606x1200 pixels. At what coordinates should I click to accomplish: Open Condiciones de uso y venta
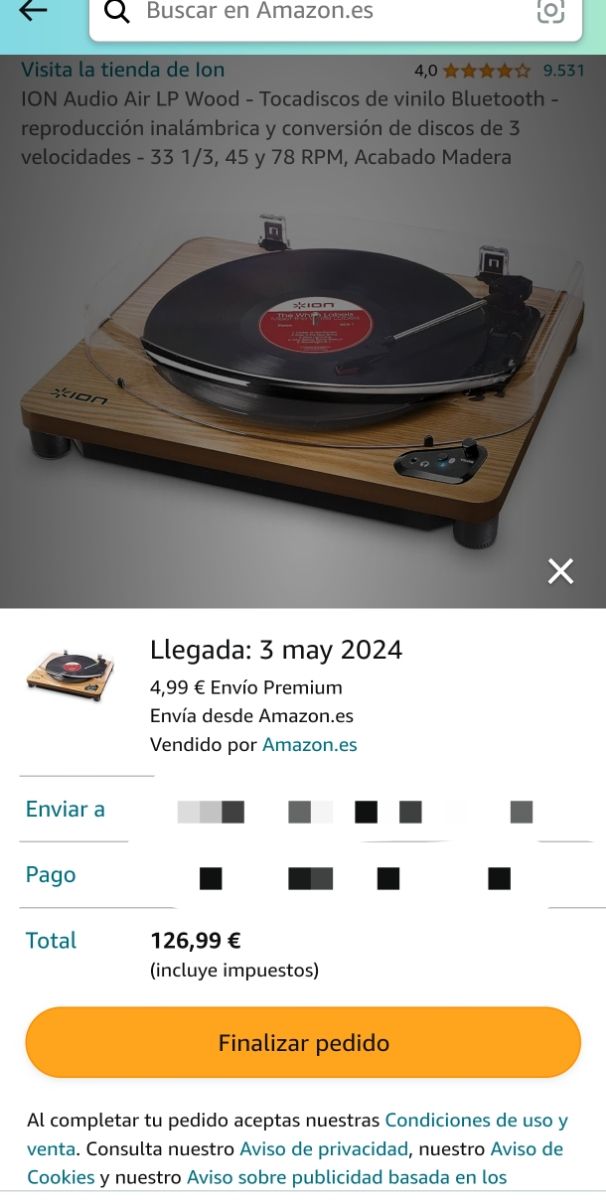tap(476, 1120)
